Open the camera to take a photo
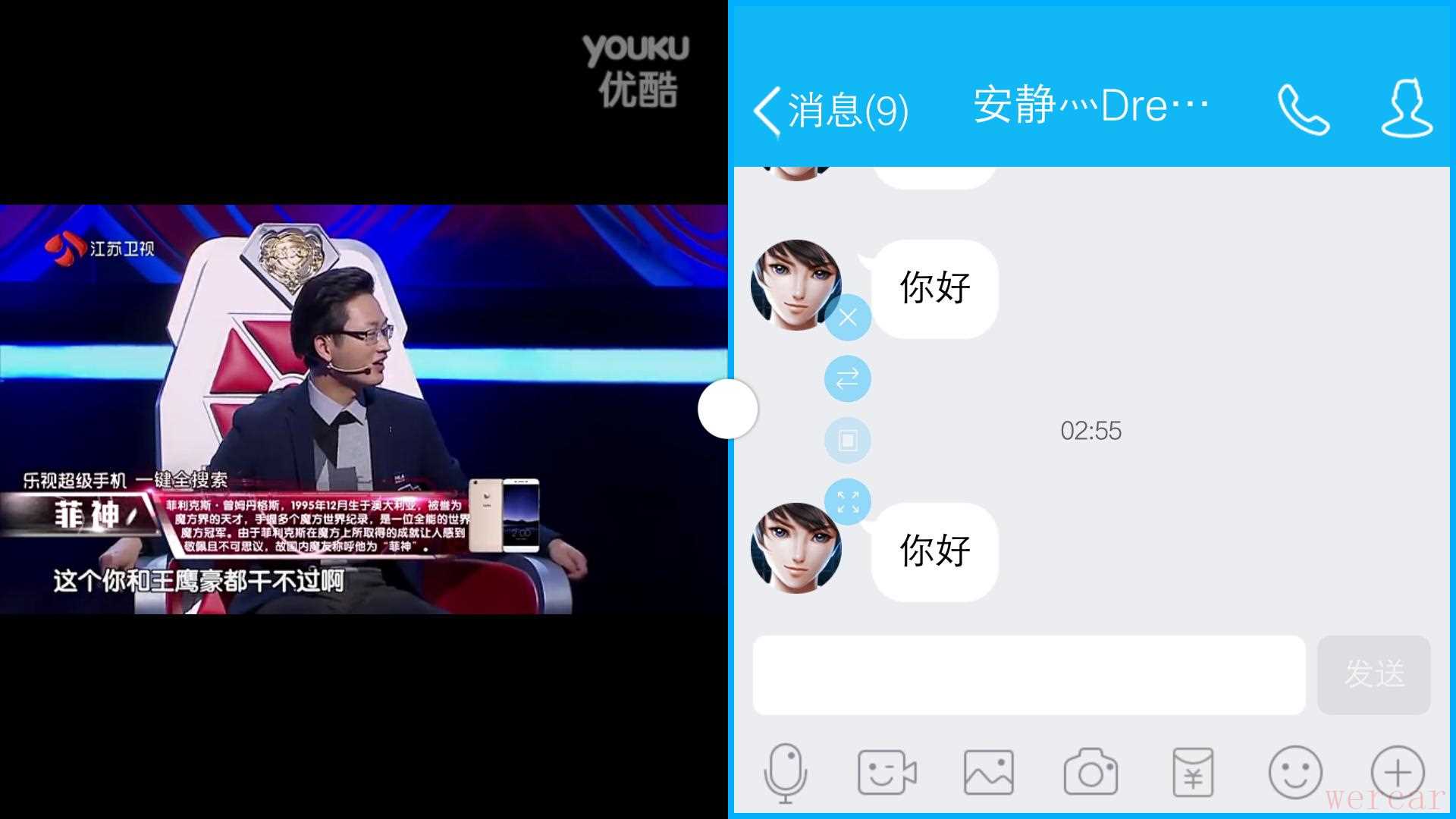Screen dimensions: 1456x819 (x=1090, y=773)
